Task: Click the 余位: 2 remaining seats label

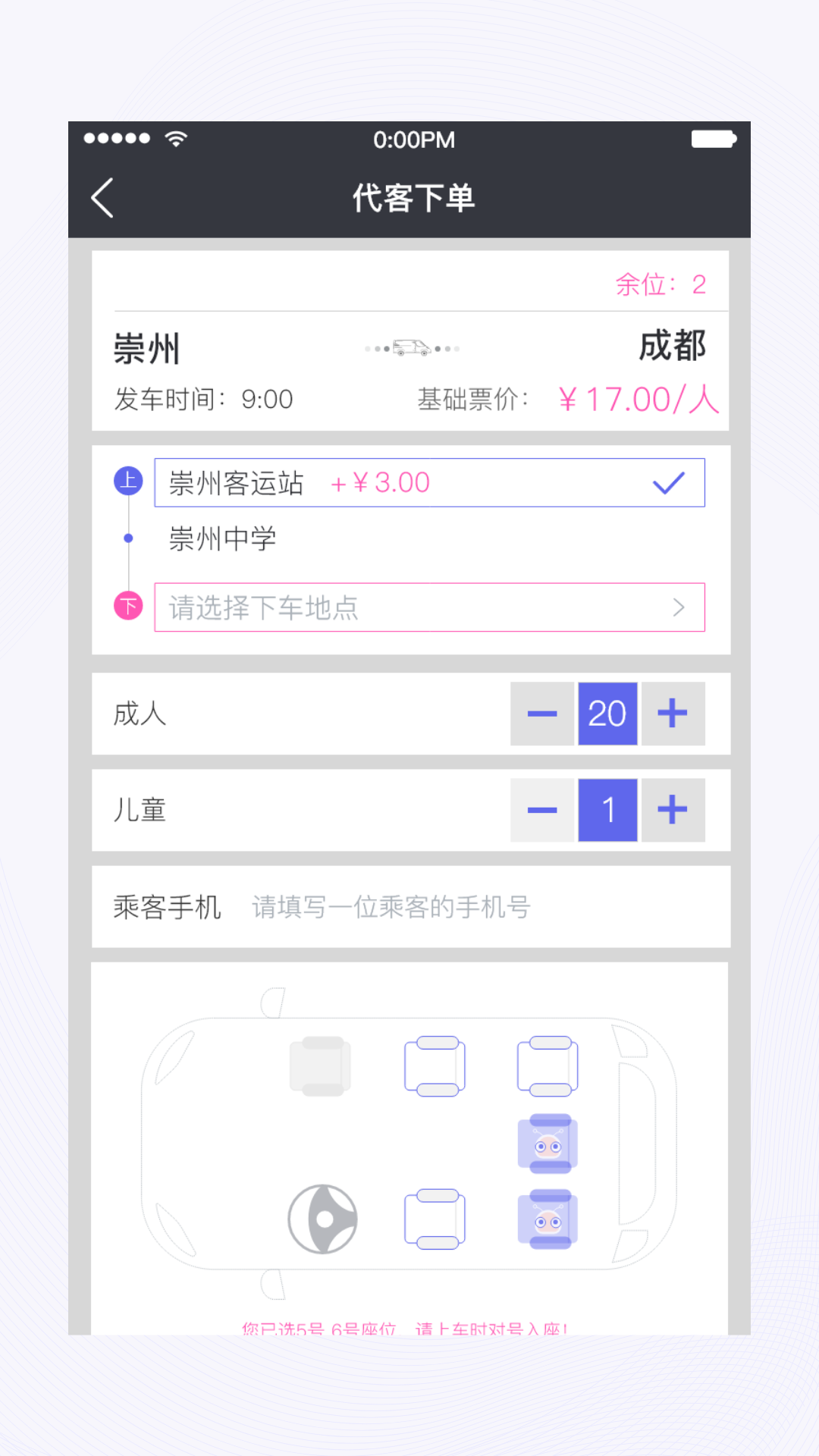Action: click(660, 283)
